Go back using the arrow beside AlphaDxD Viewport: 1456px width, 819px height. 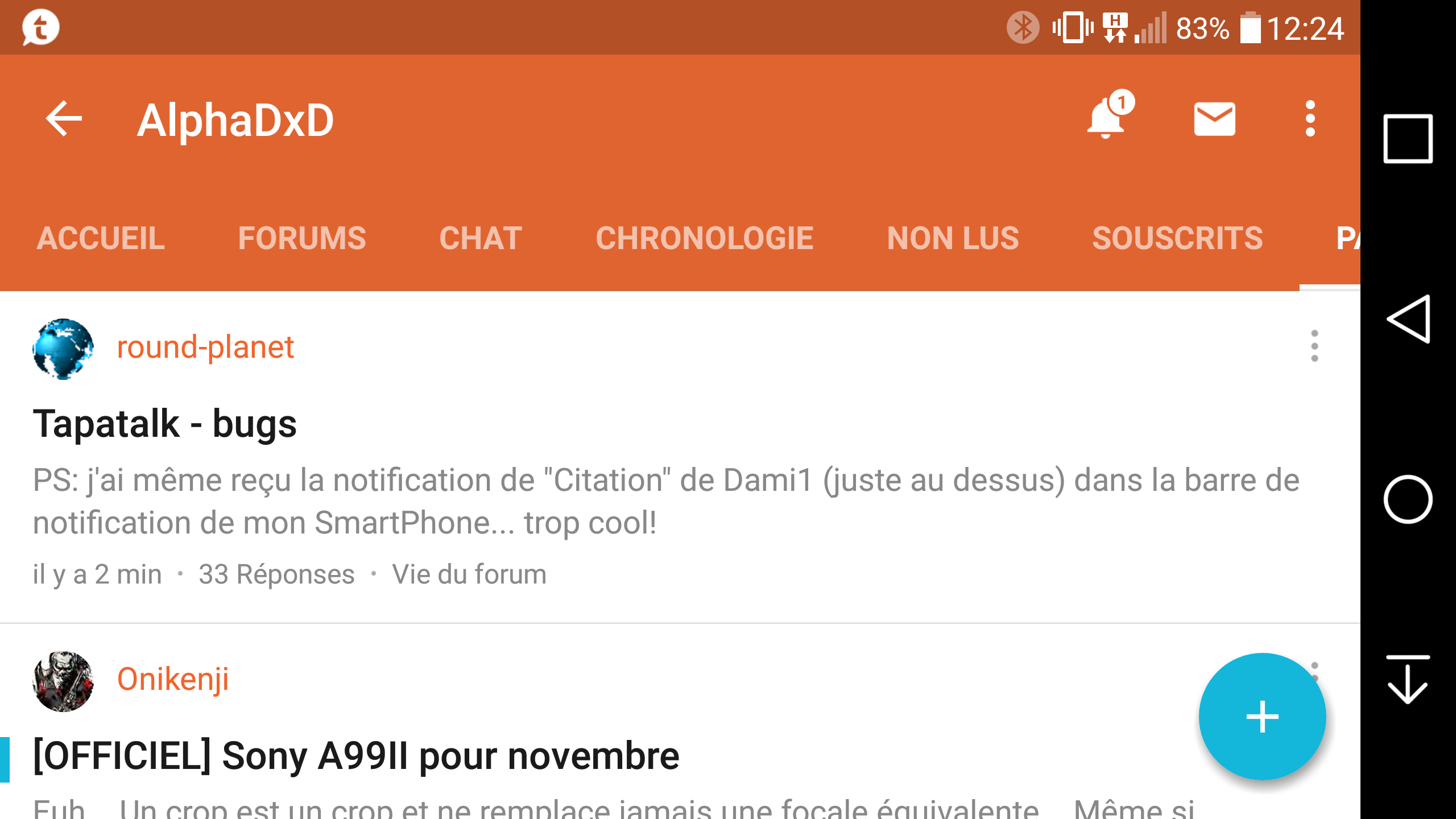(x=64, y=119)
